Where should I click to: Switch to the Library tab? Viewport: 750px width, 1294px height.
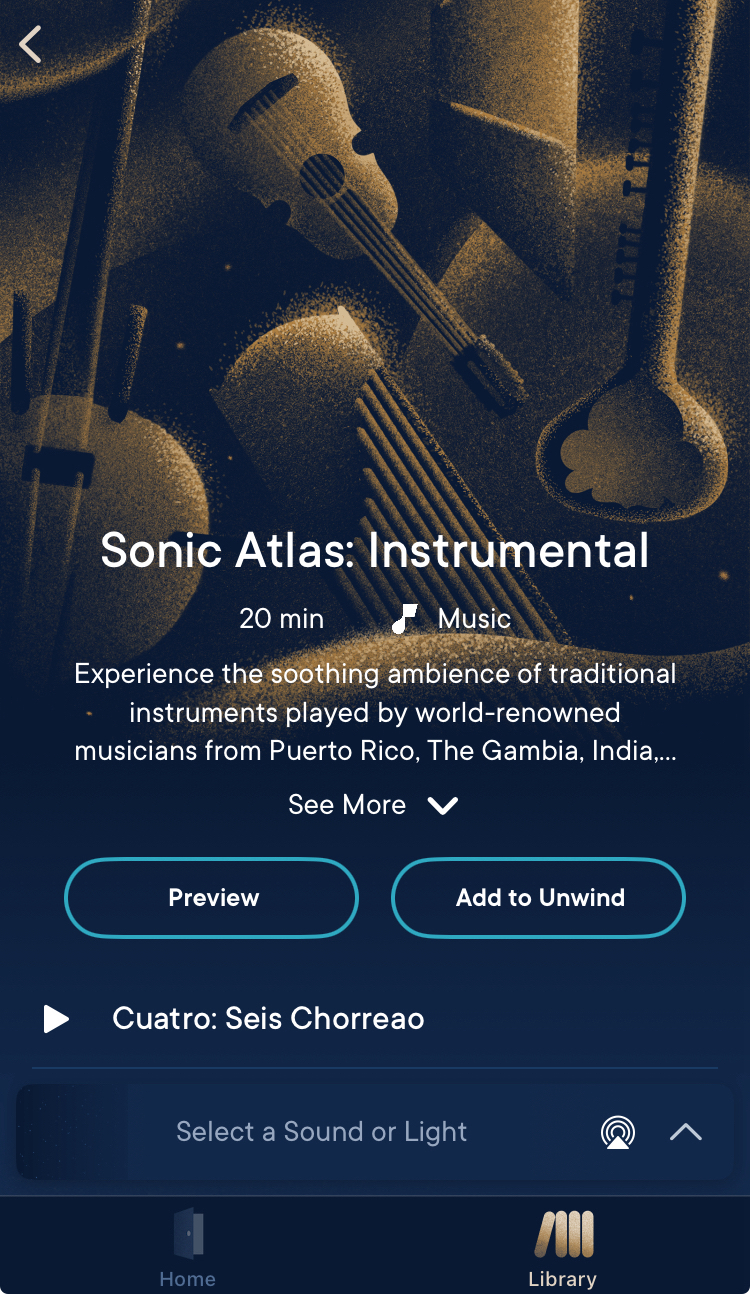[x=562, y=1247]
